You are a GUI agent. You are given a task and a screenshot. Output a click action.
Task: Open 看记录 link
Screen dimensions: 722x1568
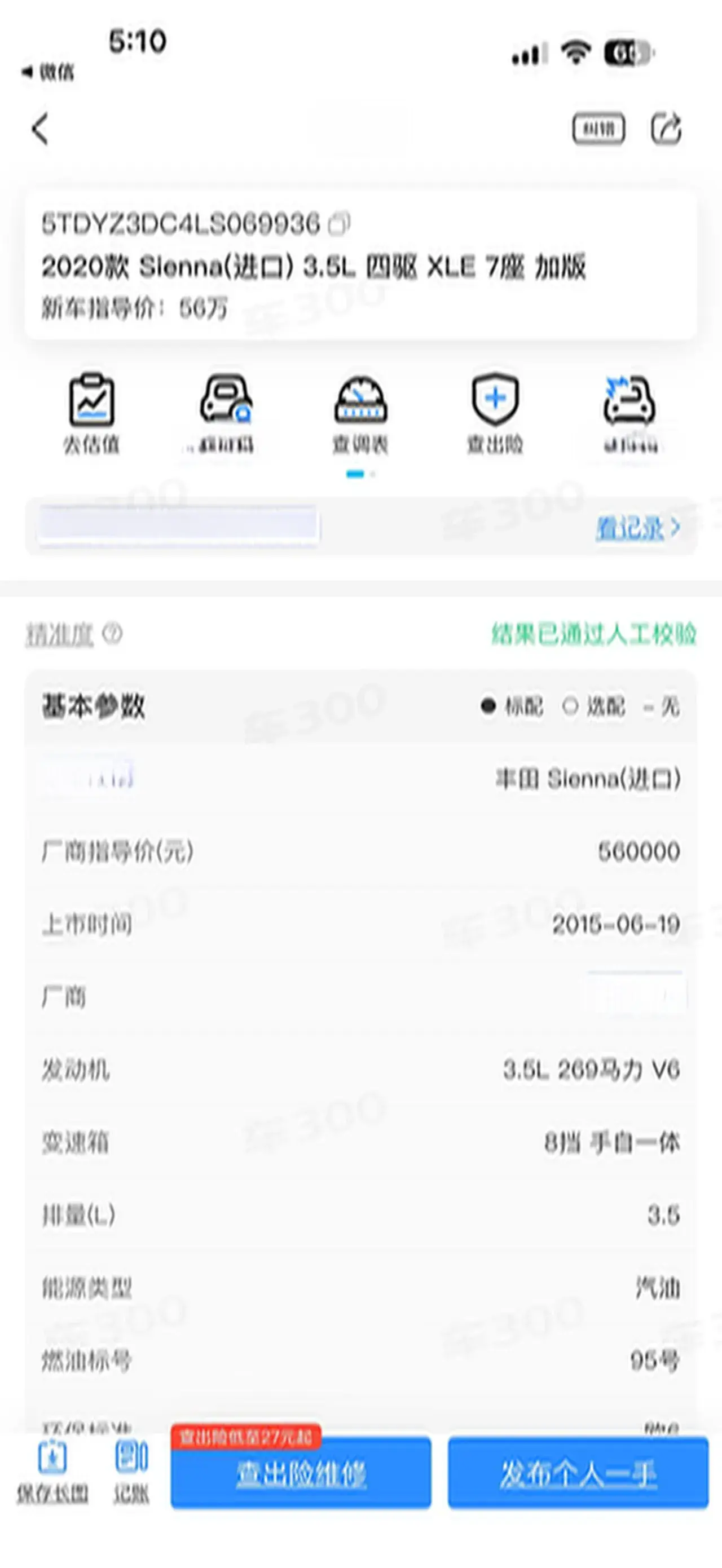point(637,528)
